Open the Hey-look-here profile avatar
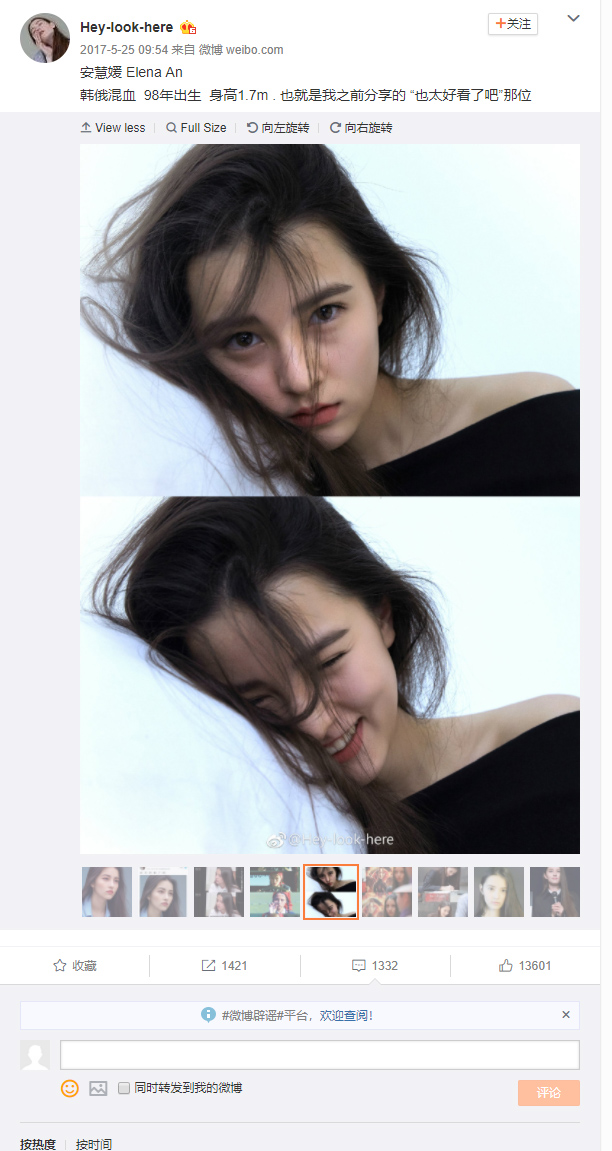 (x=45, y=39)
